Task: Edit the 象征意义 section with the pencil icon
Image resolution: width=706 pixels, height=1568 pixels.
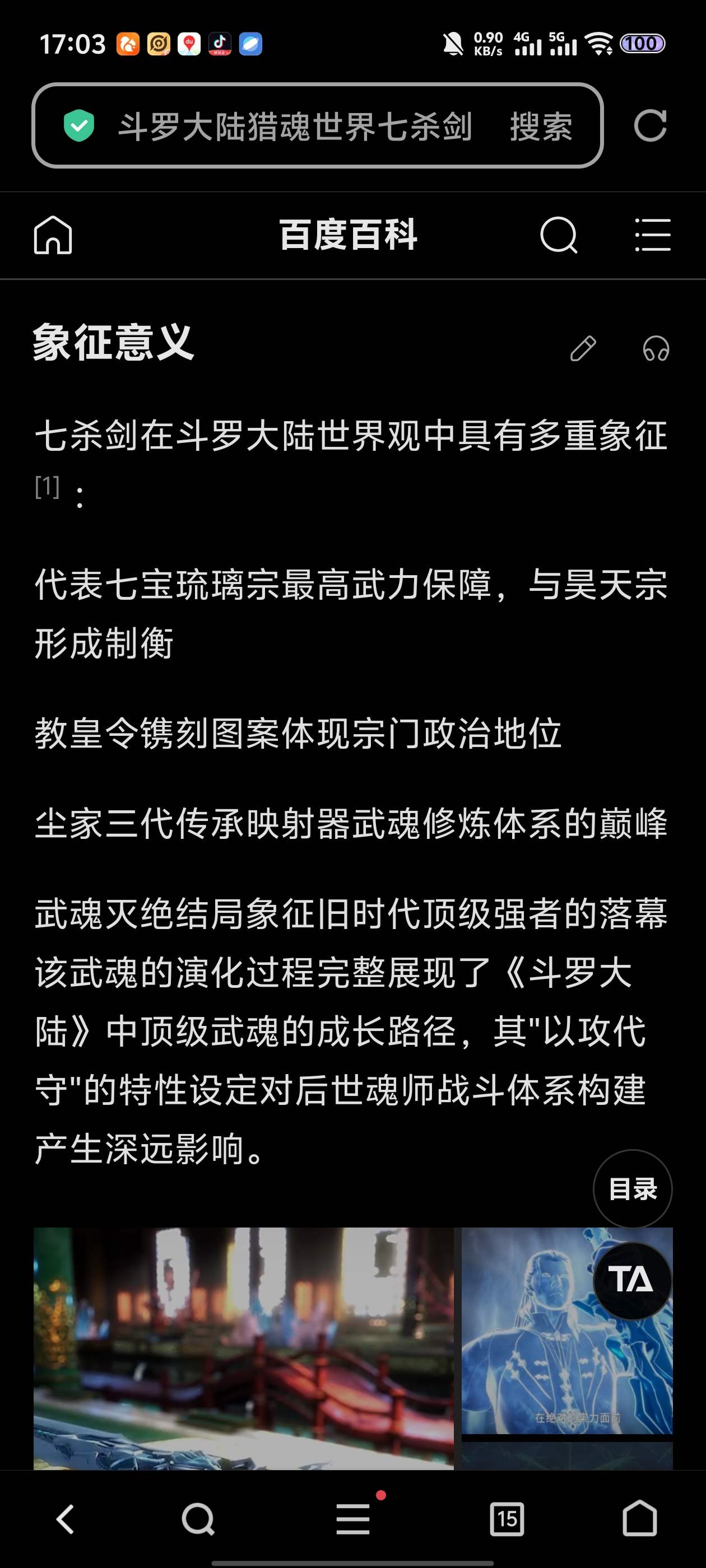Action: point(583,349)
